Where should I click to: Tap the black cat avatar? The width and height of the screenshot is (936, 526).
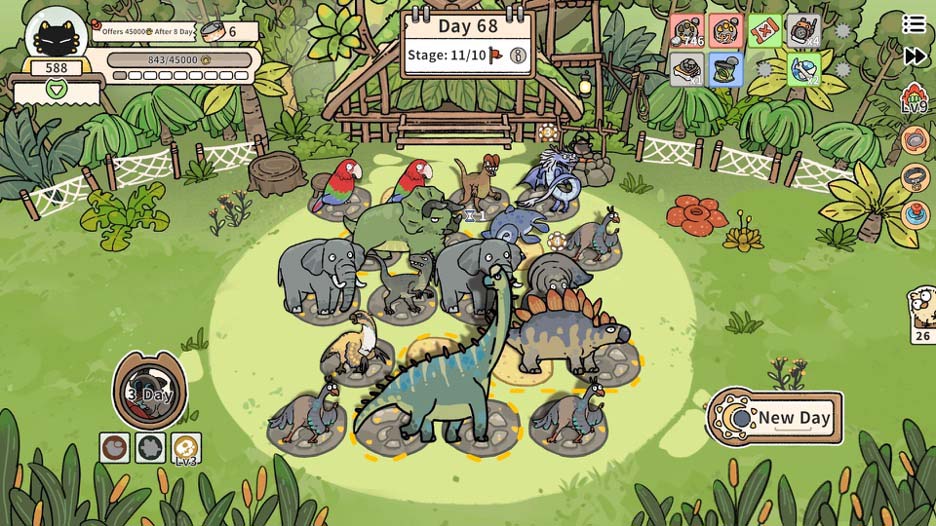pyautogui.click(x=56, y=35)
